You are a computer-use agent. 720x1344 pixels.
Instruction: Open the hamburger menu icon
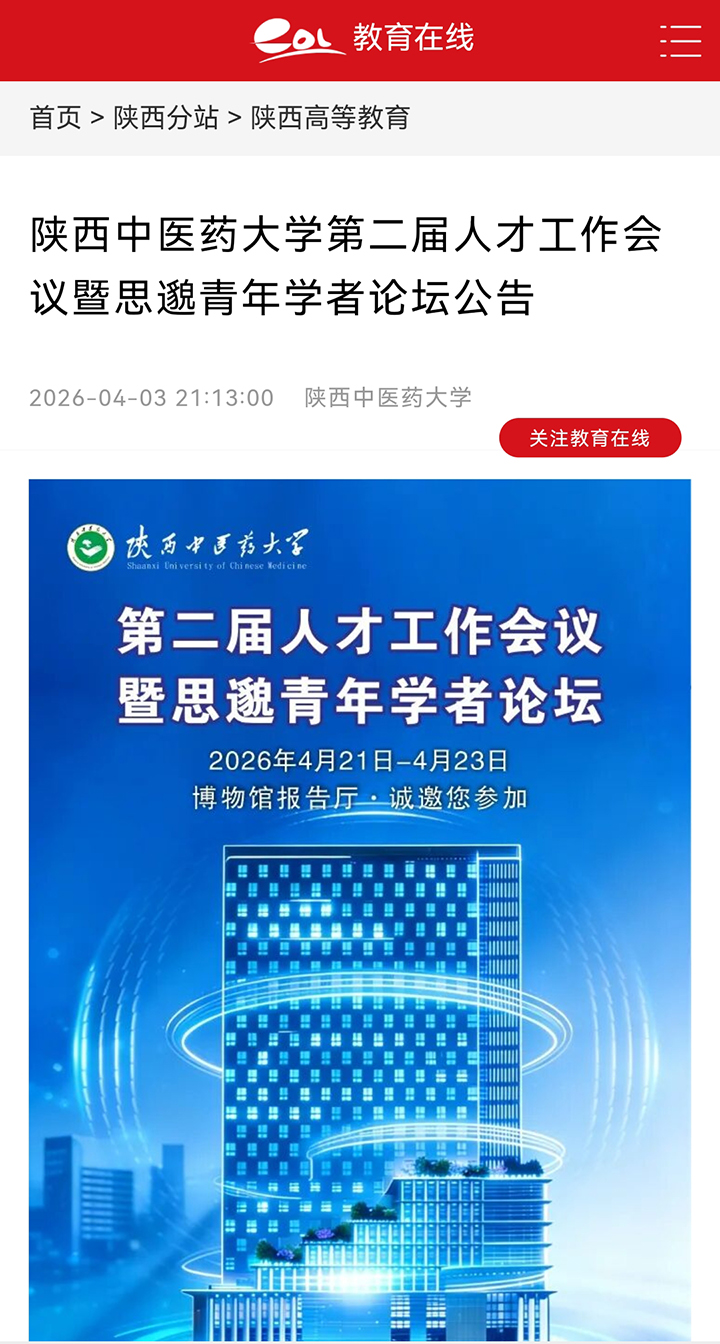tap(680, 41)
